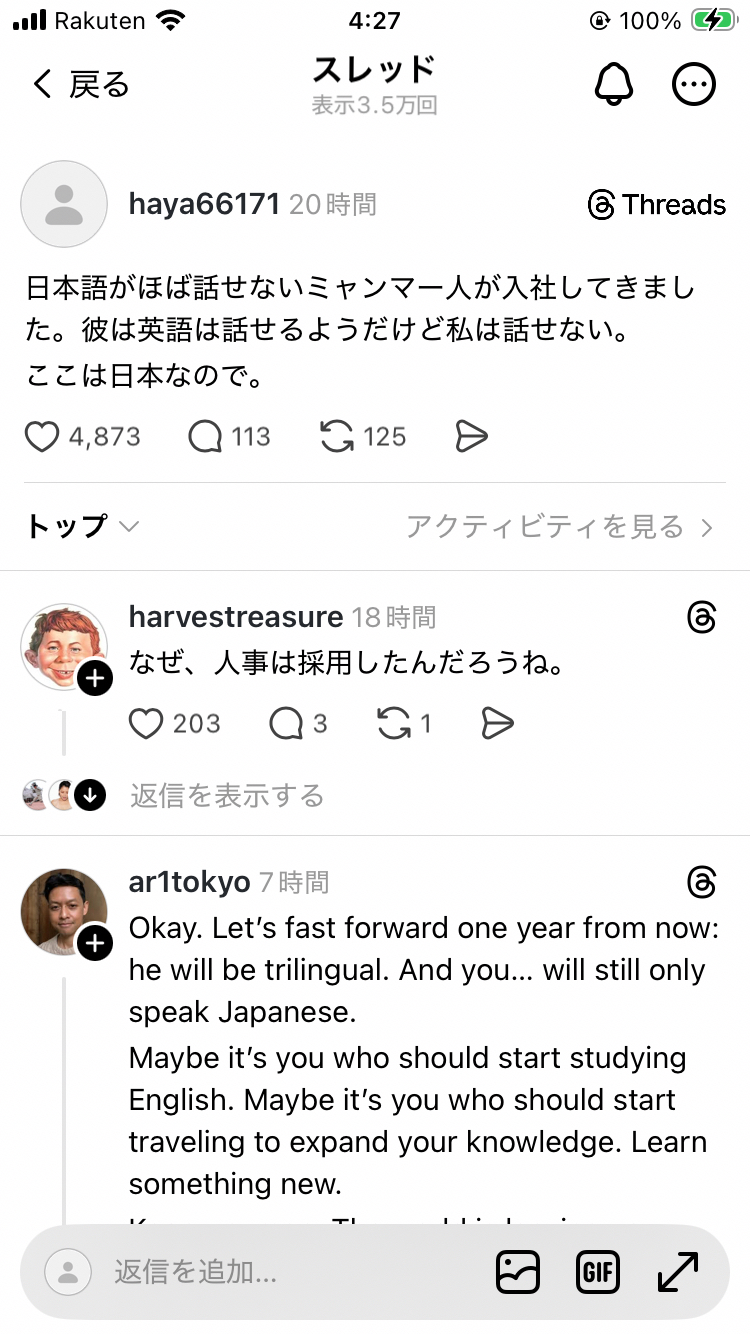Open haya66171's profile picture
The width and height of the screenshot is (750, 1334).
(x=64, y=204)
